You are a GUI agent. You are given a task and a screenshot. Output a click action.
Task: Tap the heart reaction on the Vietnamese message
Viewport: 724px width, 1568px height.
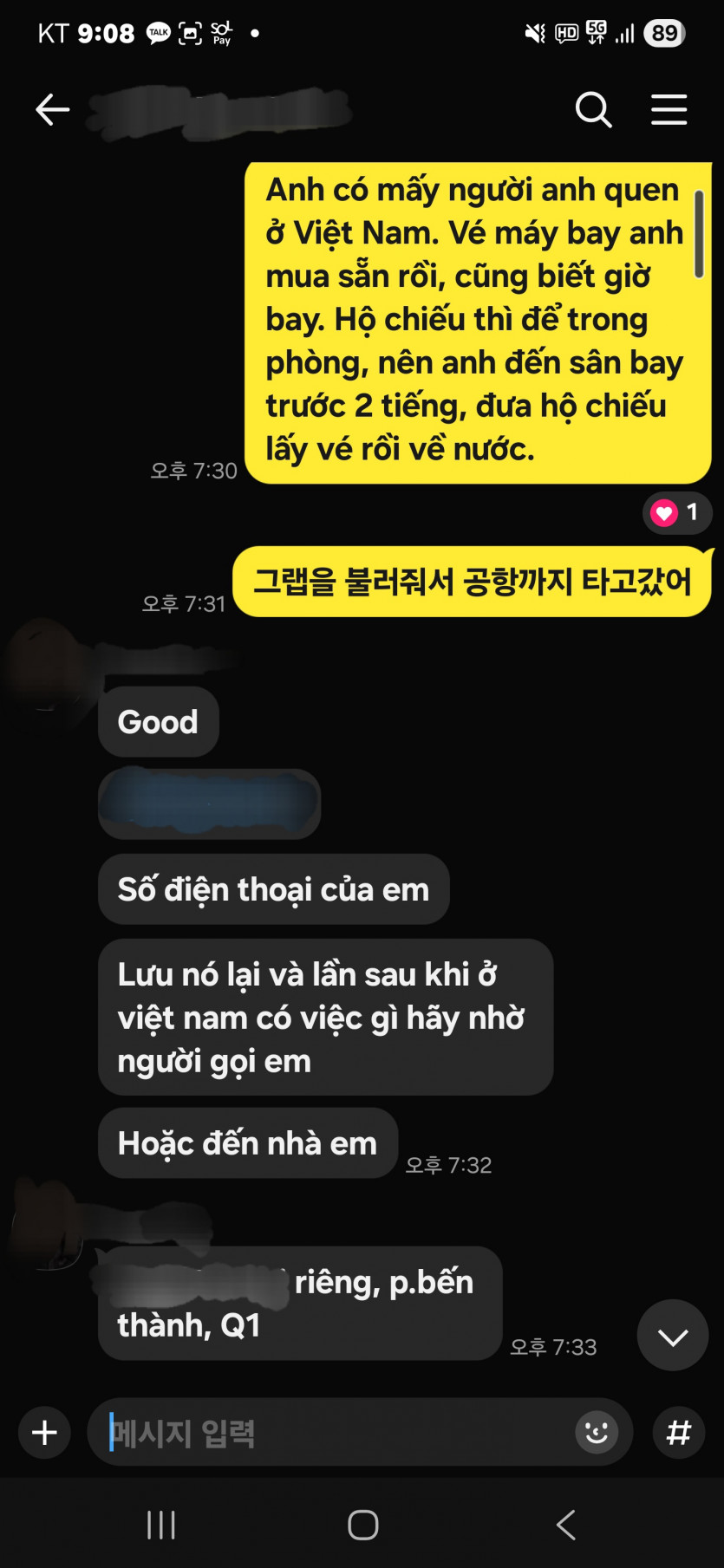tap(676, 512)
